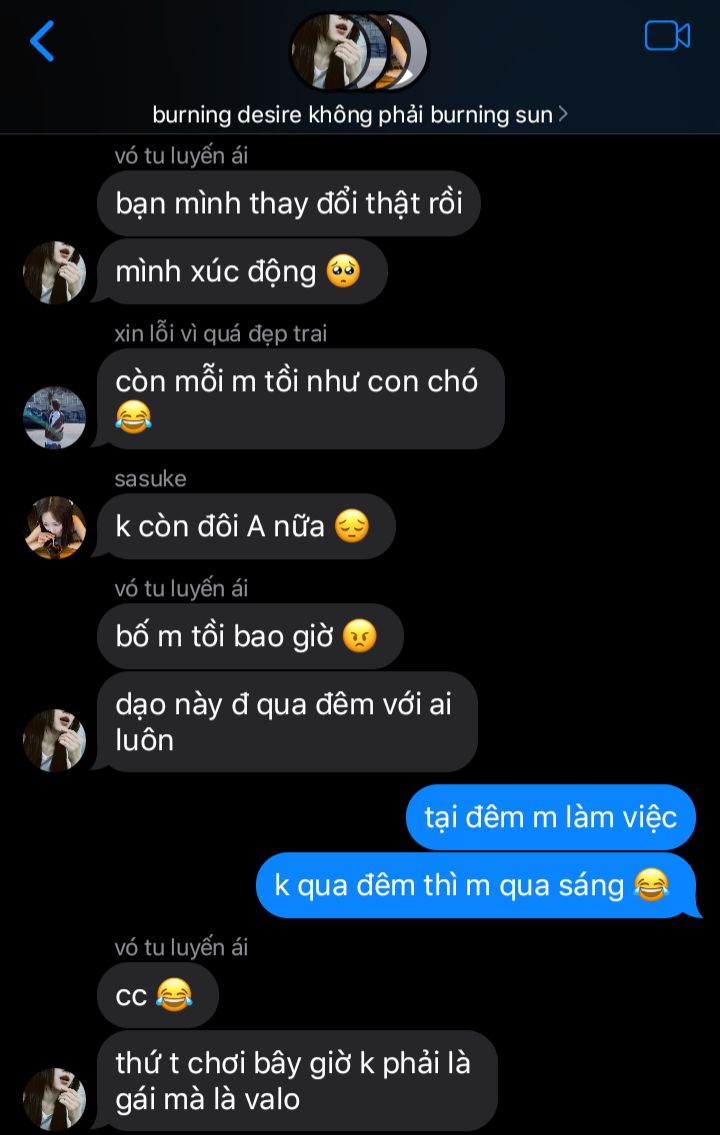
Task: Tap sasuke's avatar next to "k còn đôi A nữa"
Action: pyautogui.click(x=55, y=527)
